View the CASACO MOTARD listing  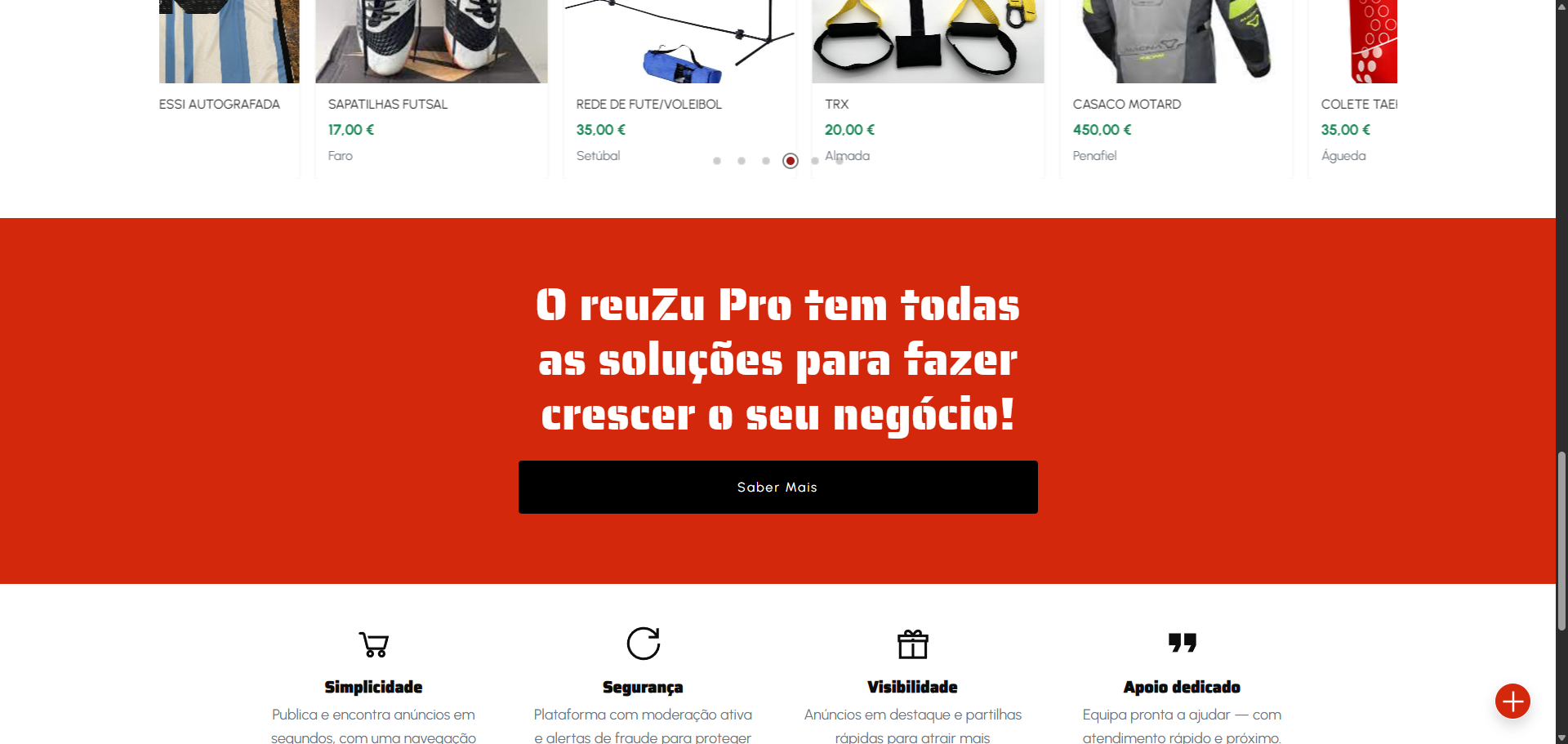coord(1126,105)
